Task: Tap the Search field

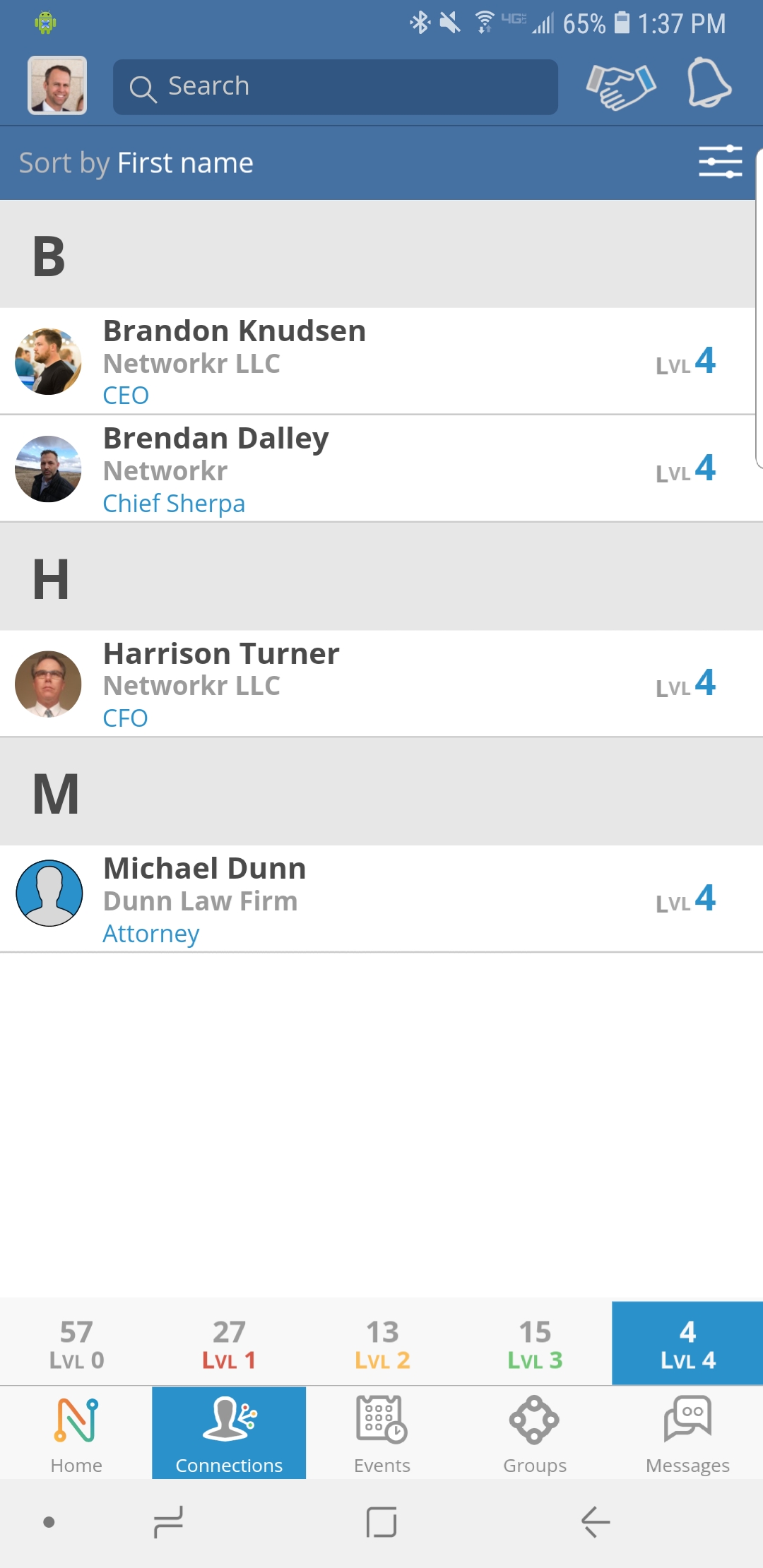Action: [335, 87]
